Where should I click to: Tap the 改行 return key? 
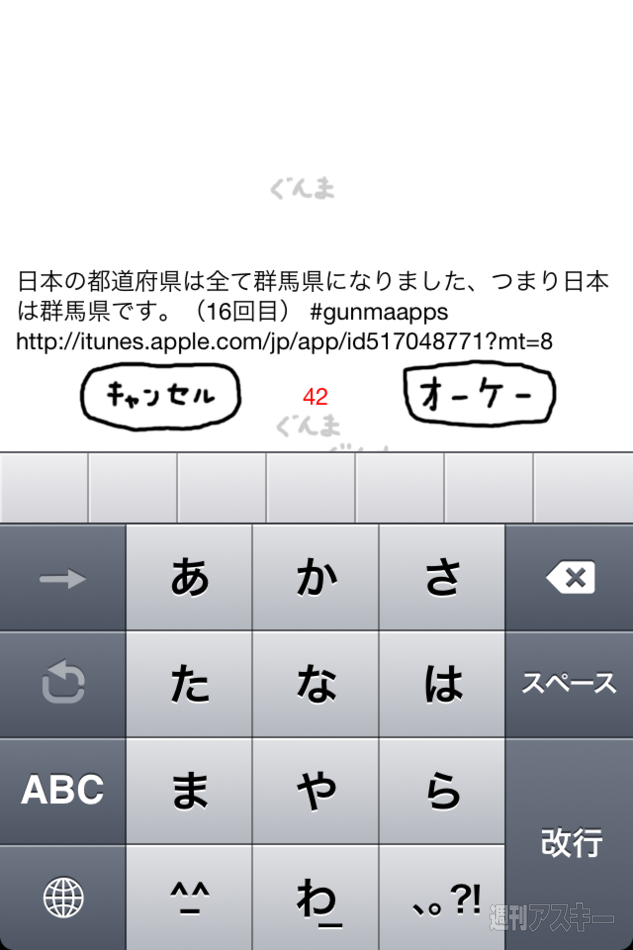(x=569, y=843)
